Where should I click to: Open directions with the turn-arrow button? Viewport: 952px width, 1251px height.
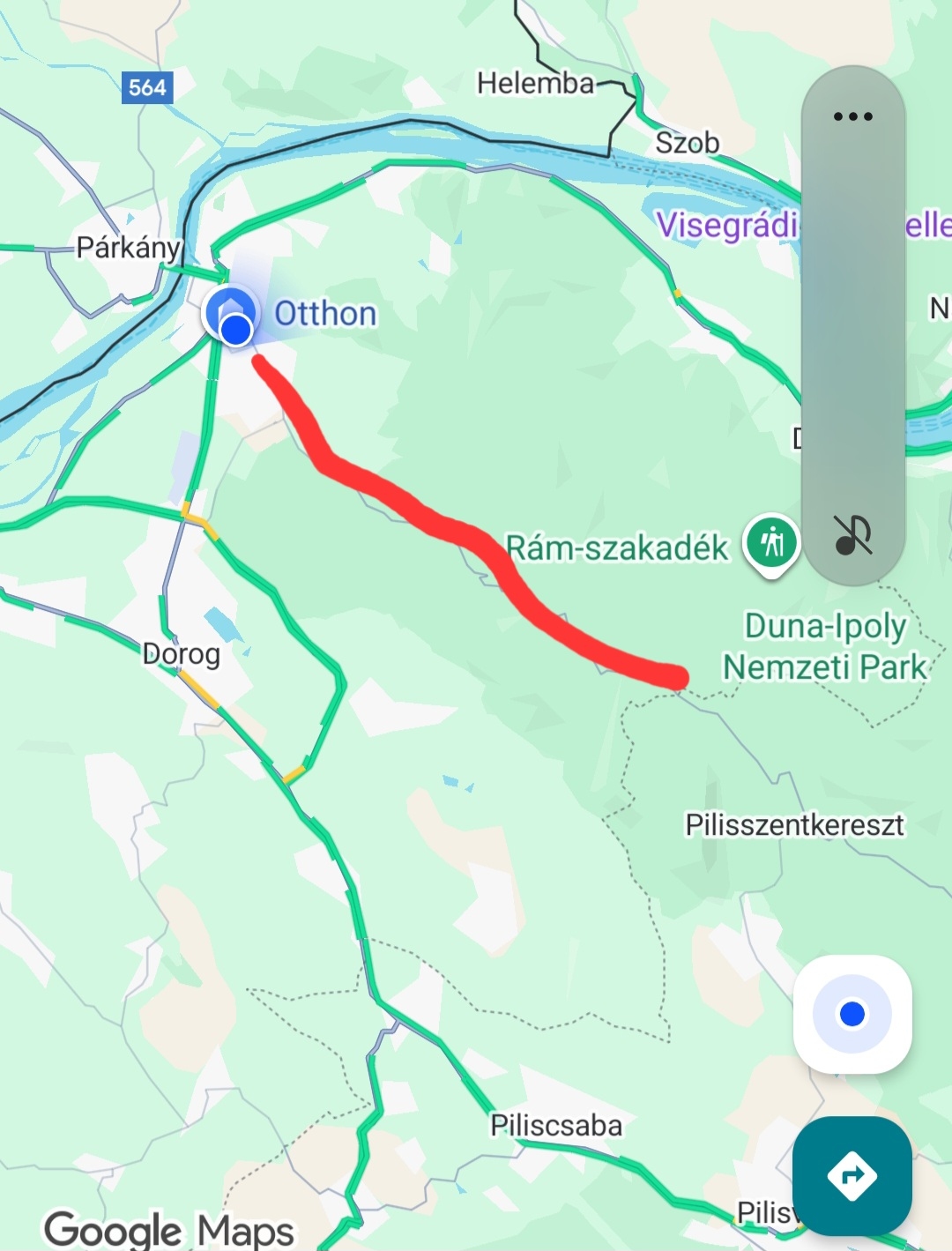[852, 1175]
